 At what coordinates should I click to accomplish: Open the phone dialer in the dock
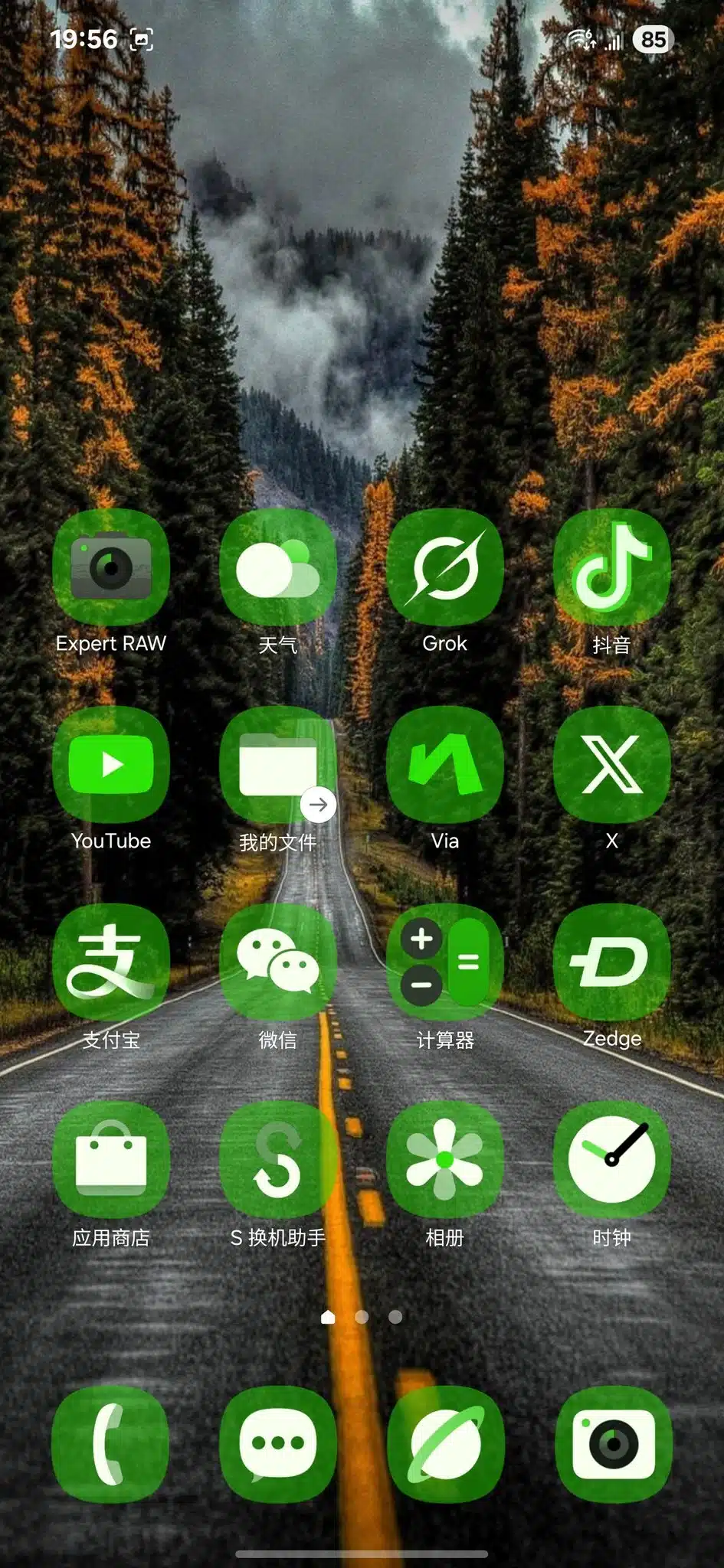(111, 1444)
